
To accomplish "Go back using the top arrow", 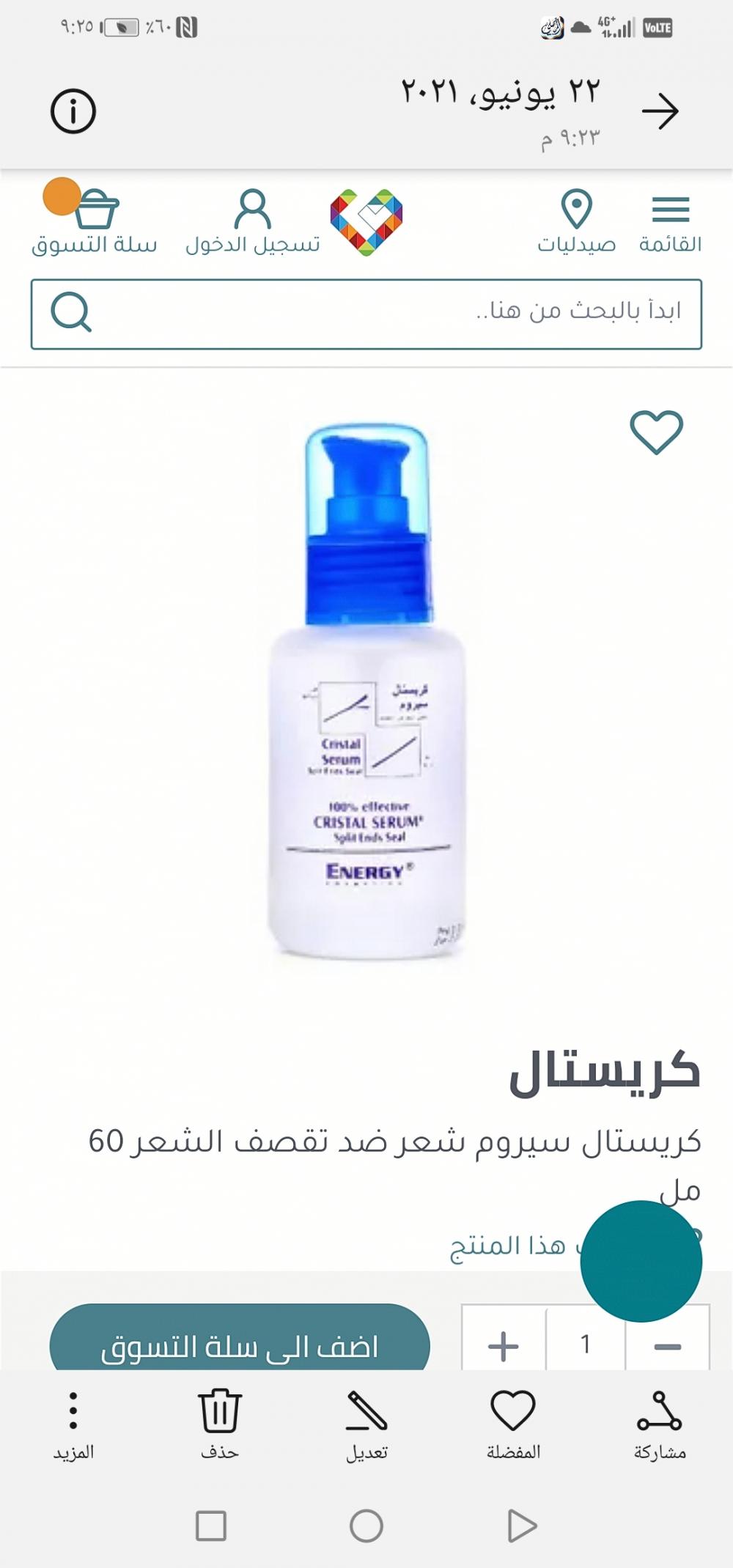I will pyautogui.click(x=660, y=111).
